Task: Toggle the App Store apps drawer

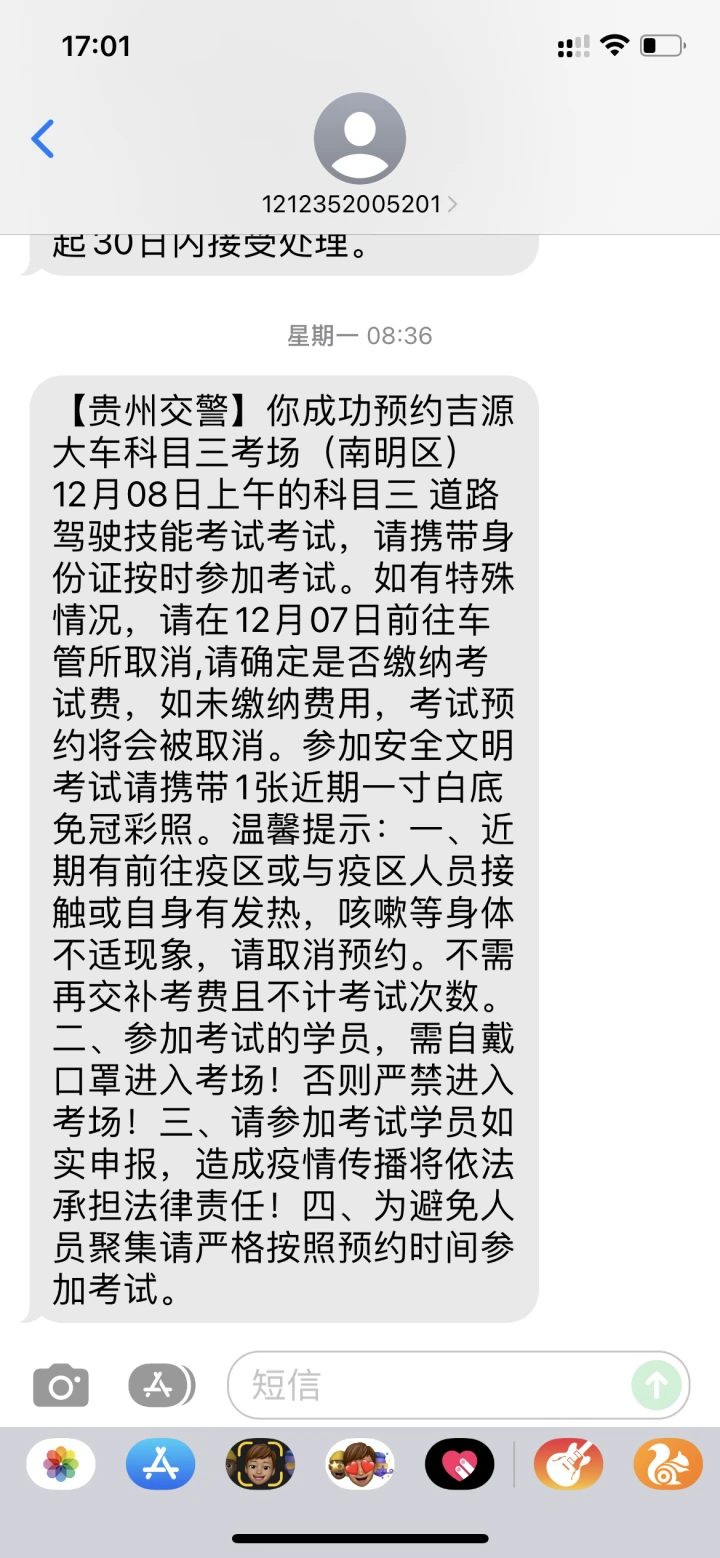Action: tap(161, 1385)
